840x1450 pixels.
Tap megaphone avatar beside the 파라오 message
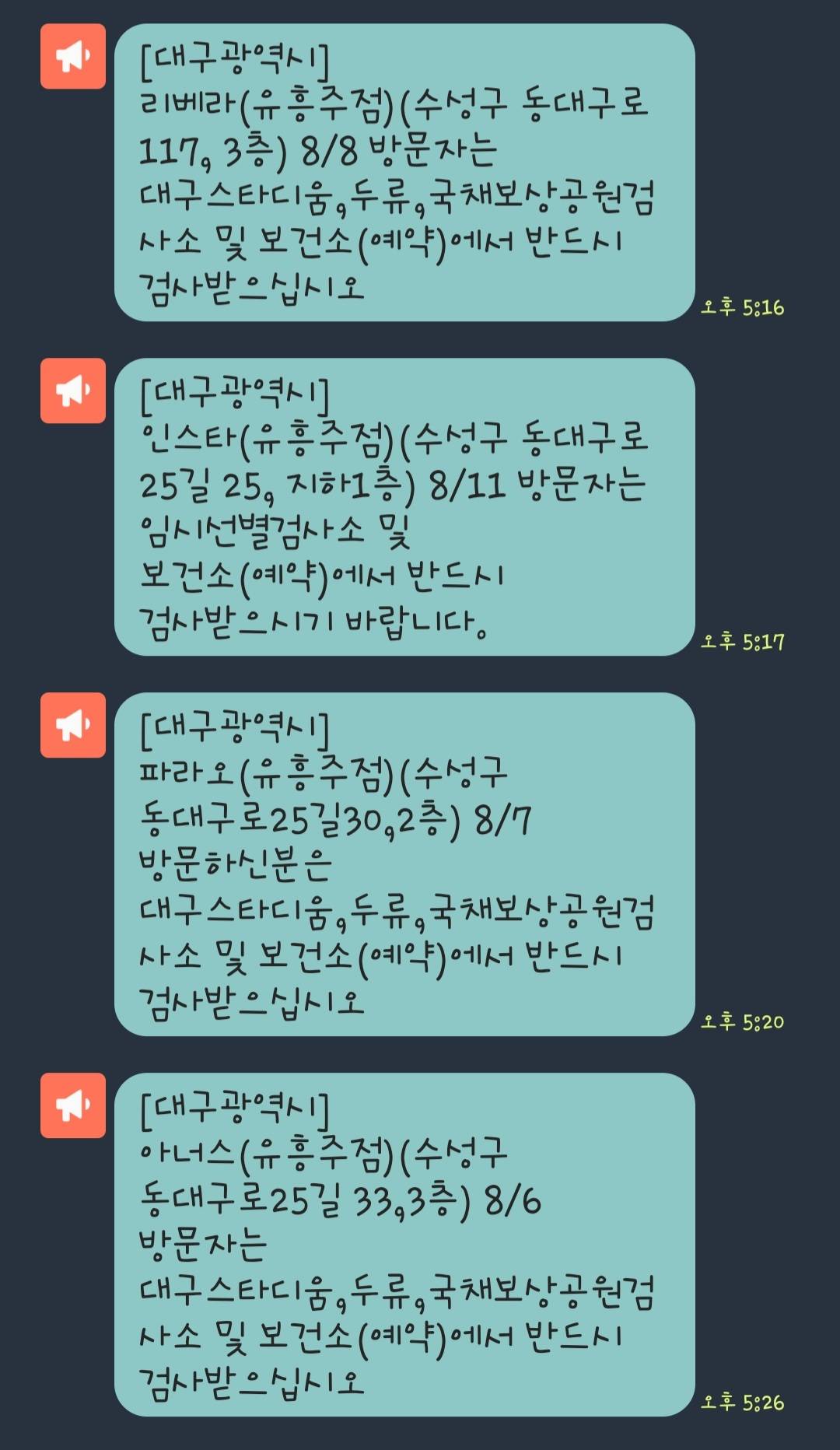73,725
